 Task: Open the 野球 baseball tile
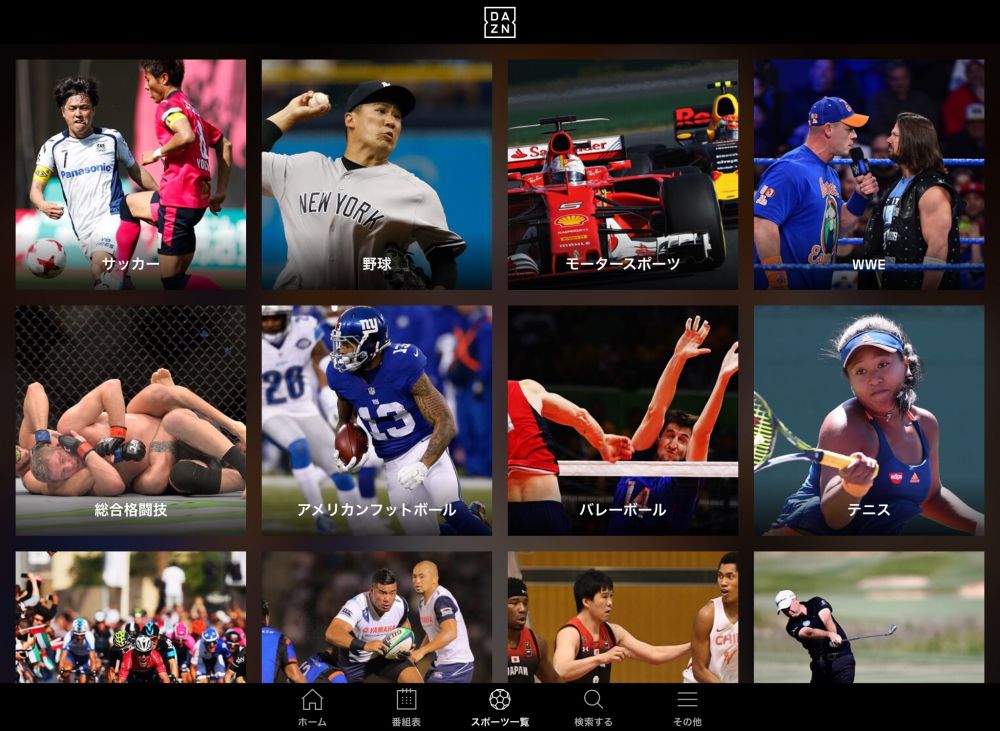(x=376, y=175)
